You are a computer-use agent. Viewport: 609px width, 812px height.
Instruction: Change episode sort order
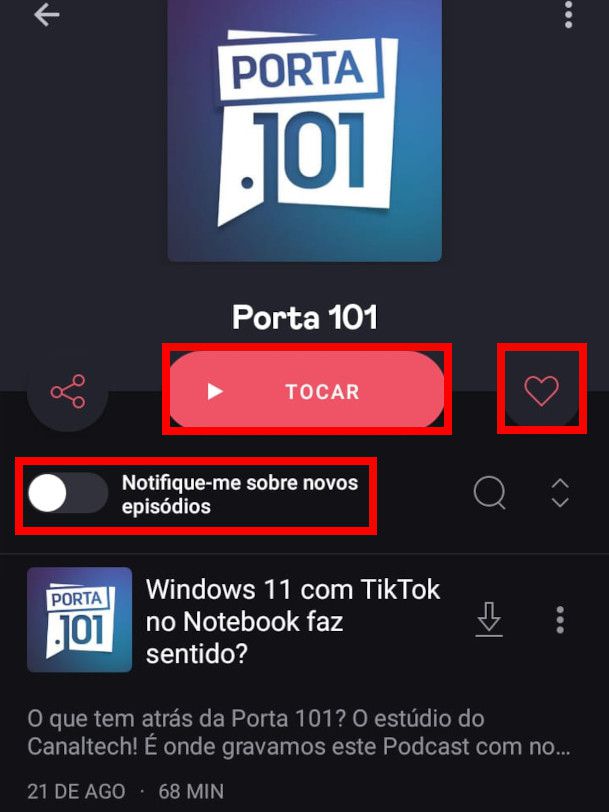pyautogui.click(x=560, y=493)
